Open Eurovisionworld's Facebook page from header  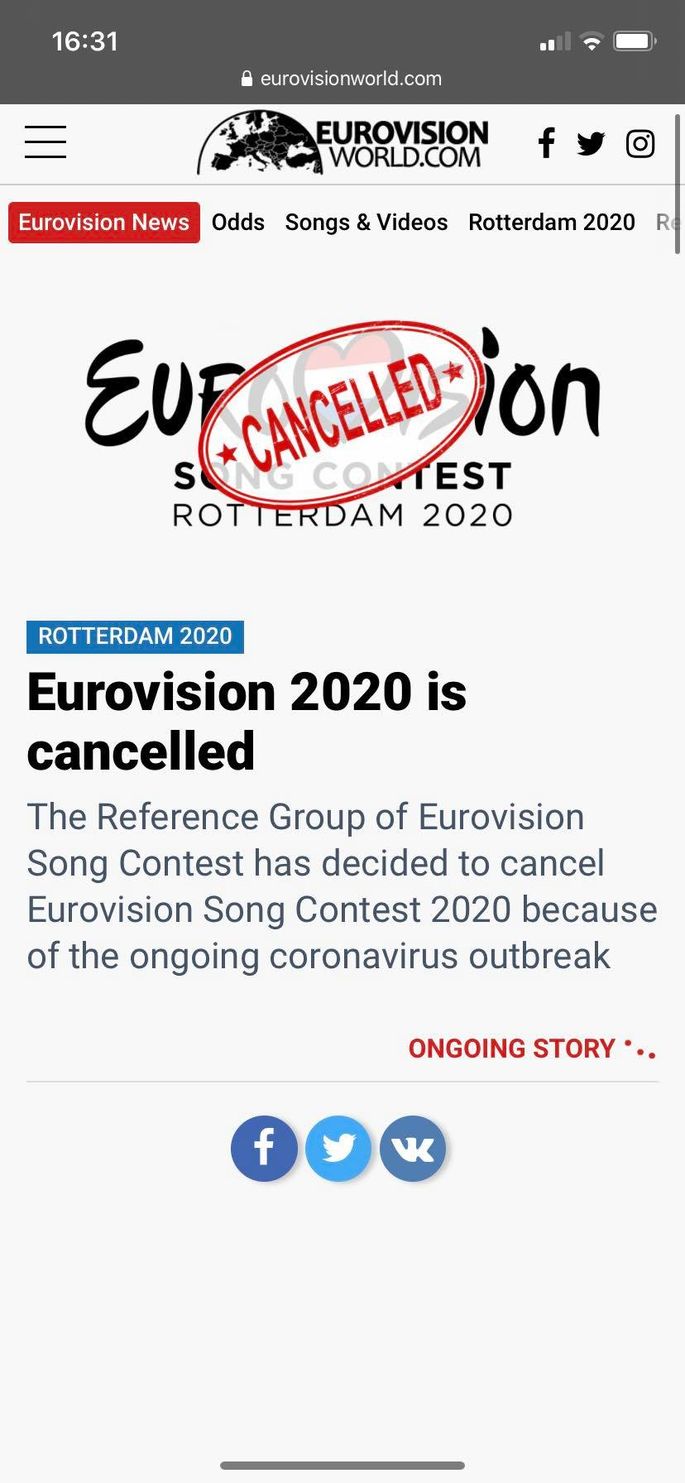pos(546,143)
